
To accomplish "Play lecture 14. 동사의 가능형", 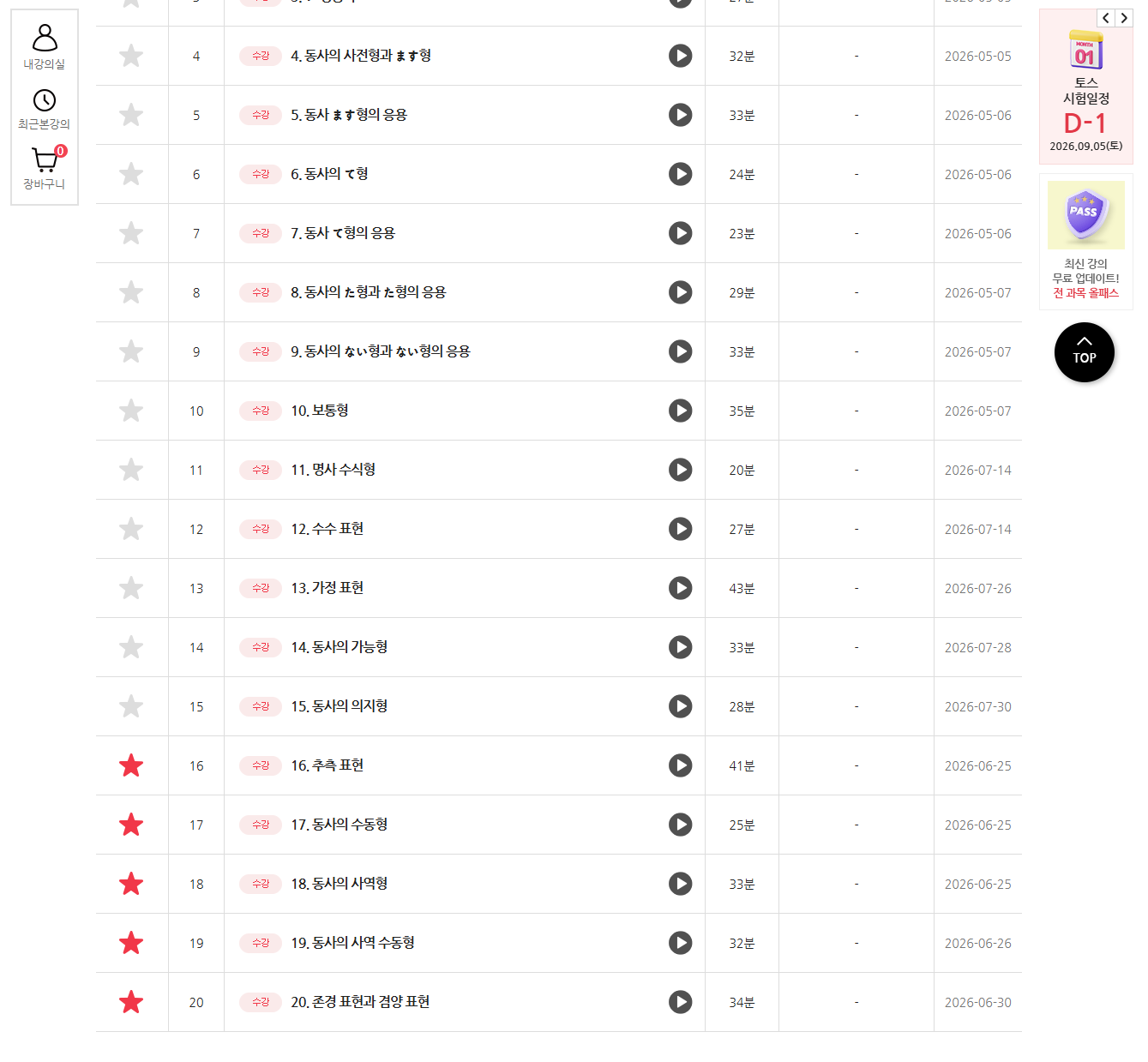I will click(x=681, y=647).
